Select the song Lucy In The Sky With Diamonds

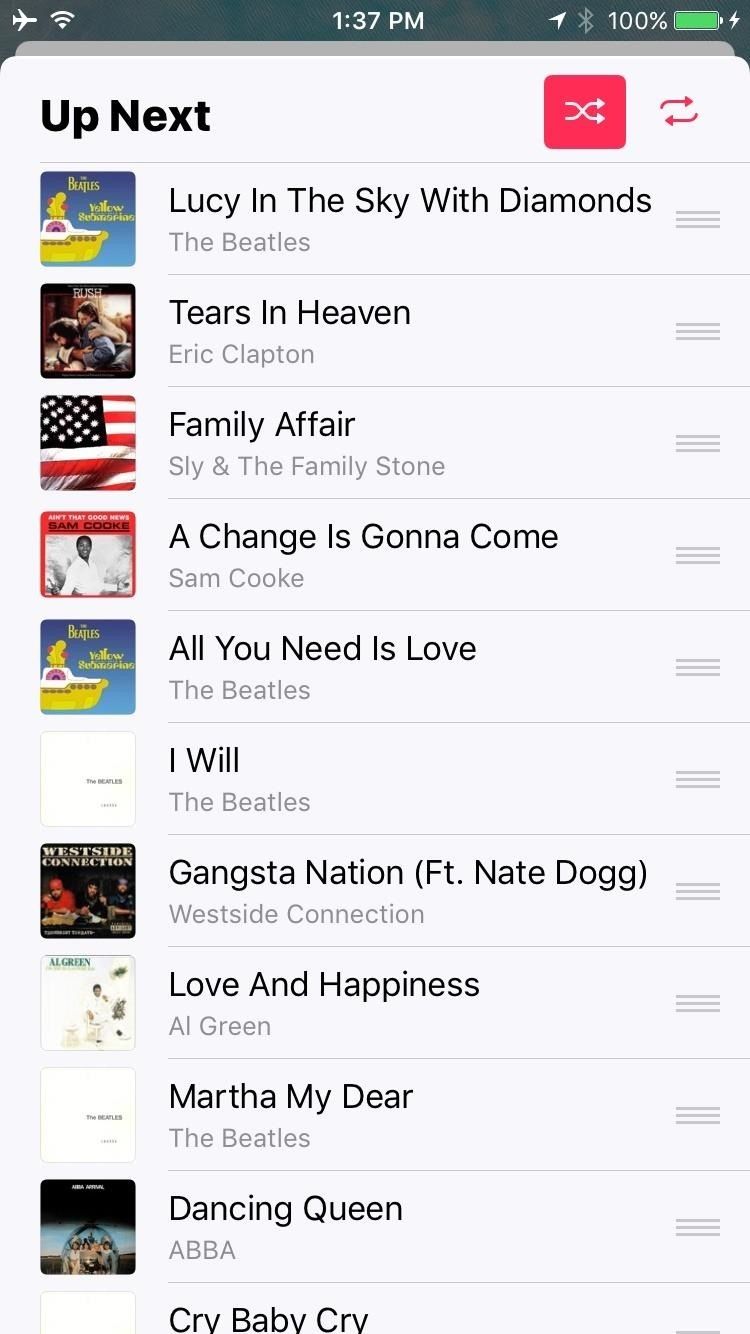[410, 200]
